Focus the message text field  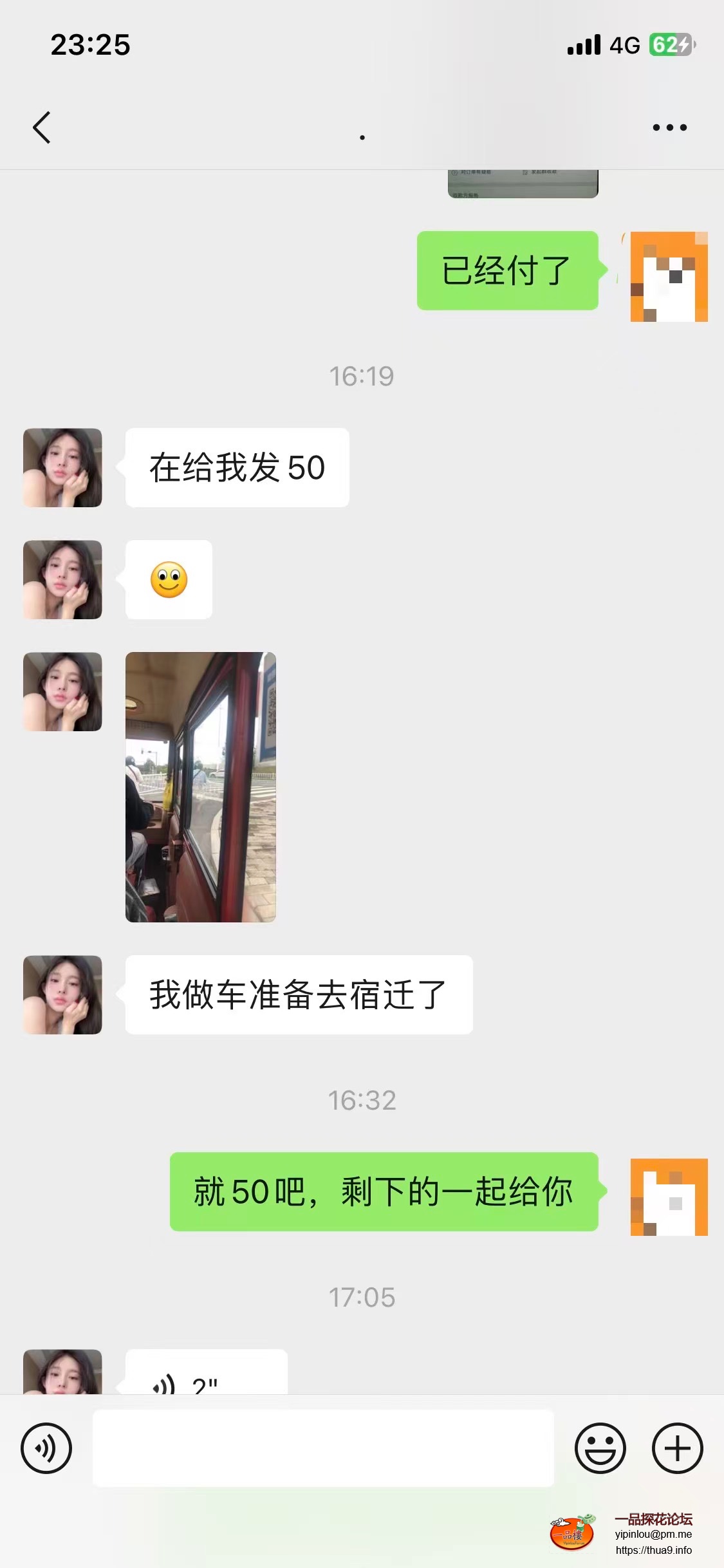(322, 1448)
